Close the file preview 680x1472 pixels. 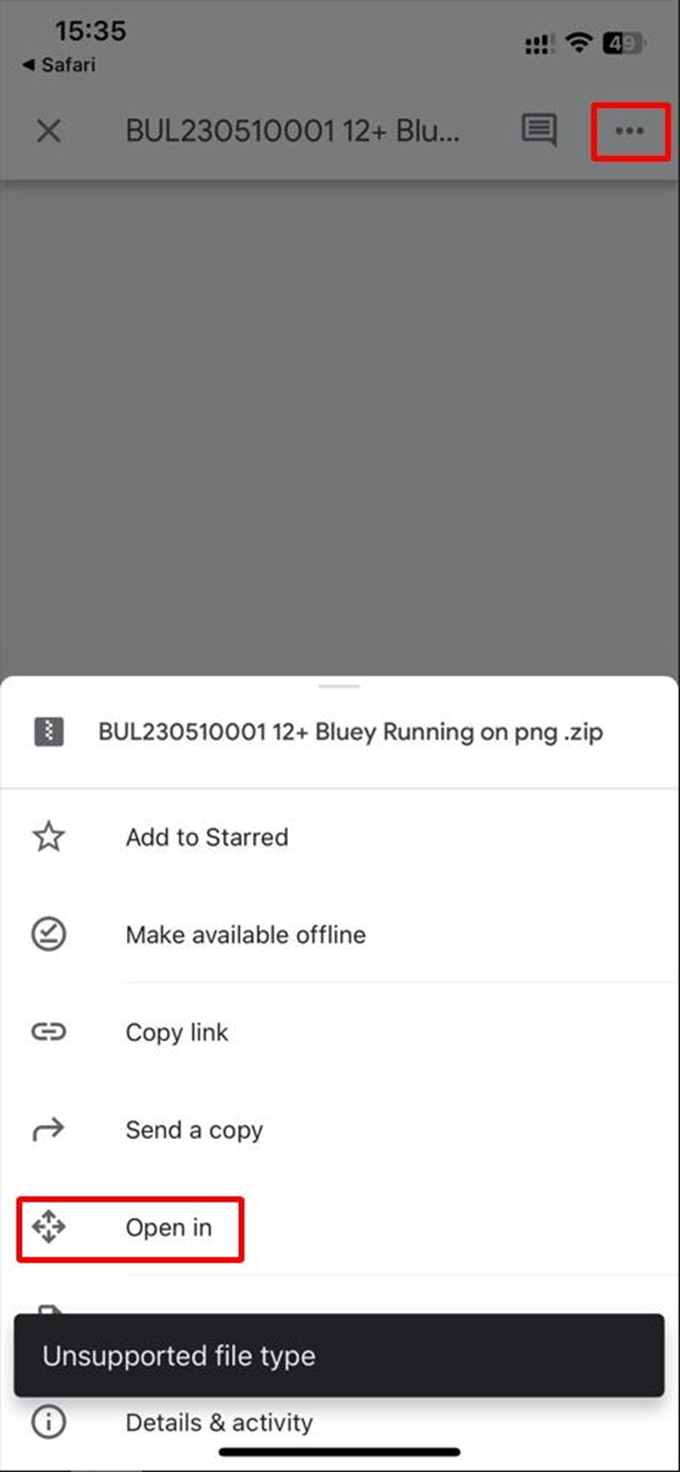point(48,131)
